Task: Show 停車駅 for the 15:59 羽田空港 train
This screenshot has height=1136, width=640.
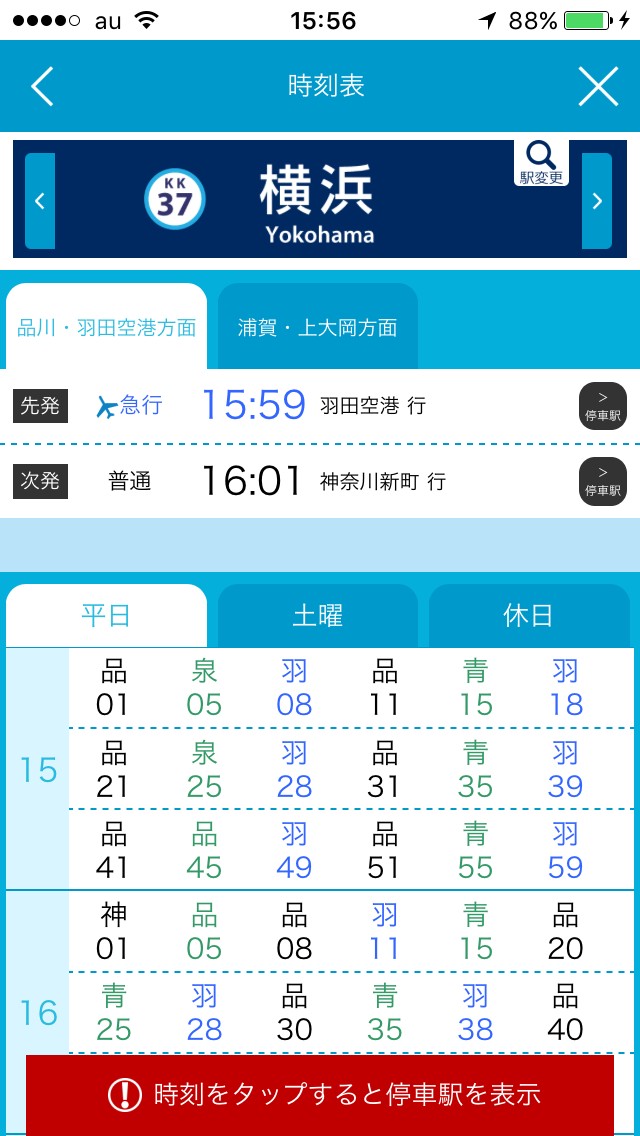Action: click(603, 406)
